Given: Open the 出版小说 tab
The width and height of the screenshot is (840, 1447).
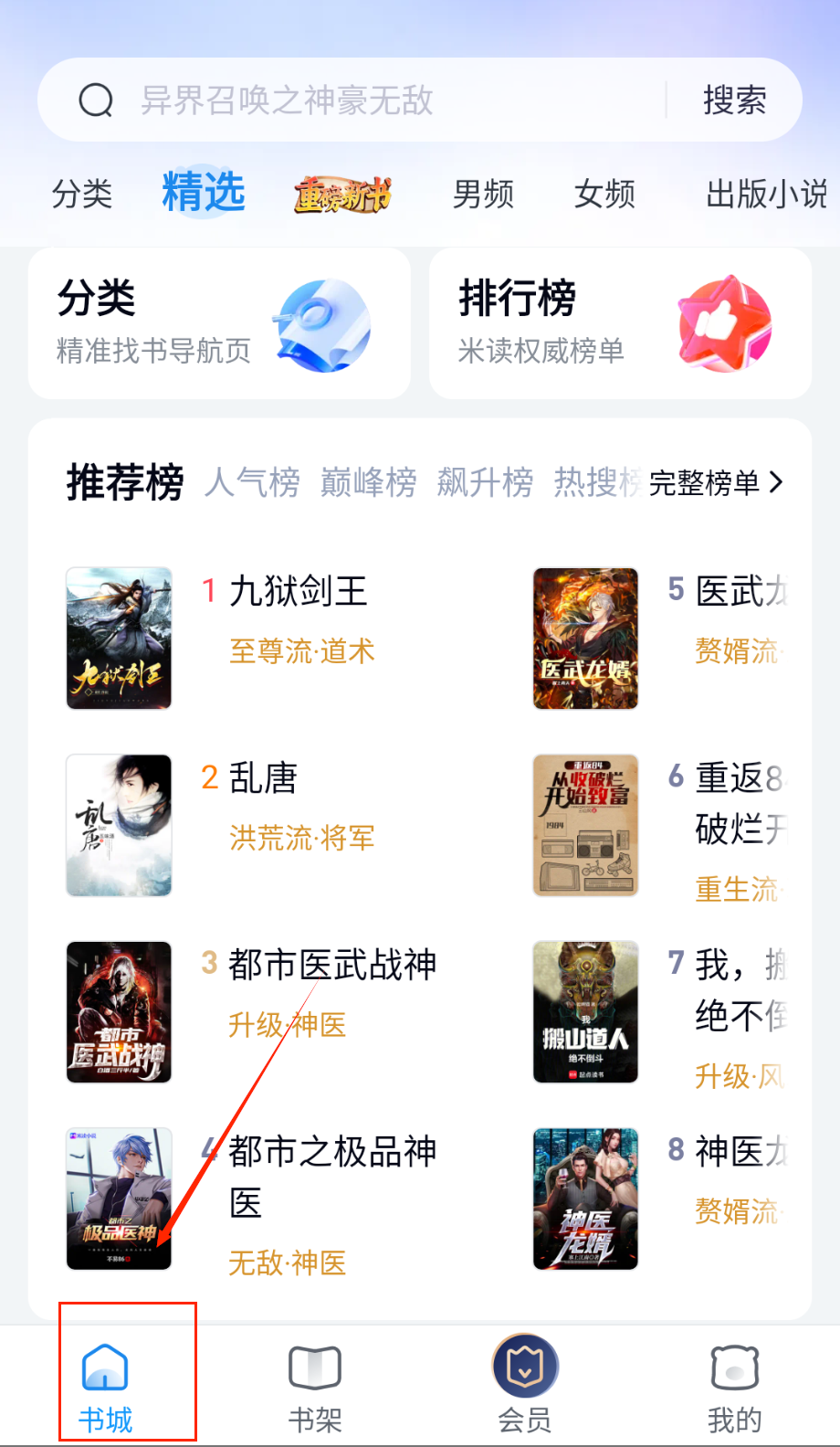Looking at the screenshot, I should pos(766,195).
